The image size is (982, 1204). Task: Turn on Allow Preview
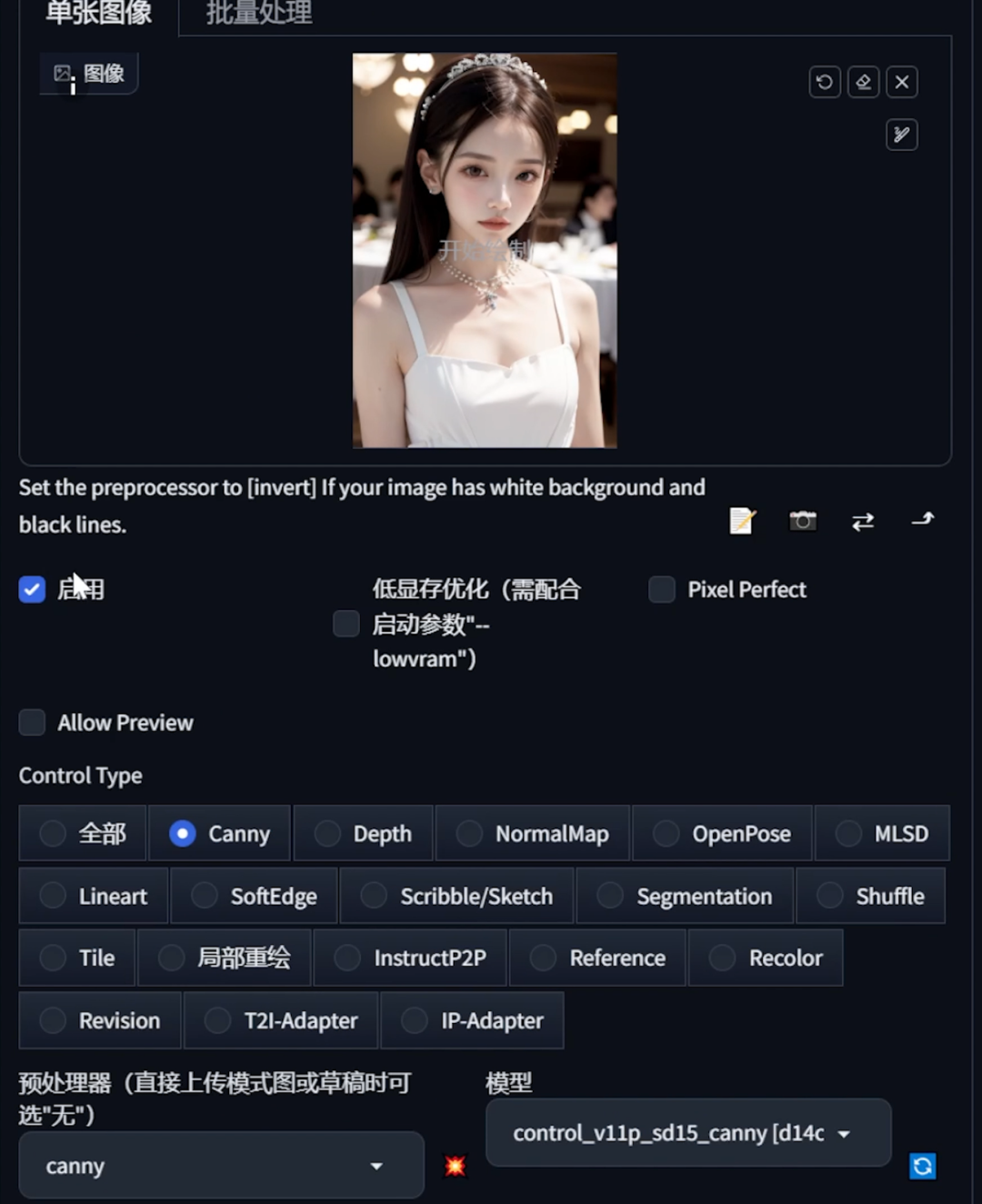tap(33, 723)
